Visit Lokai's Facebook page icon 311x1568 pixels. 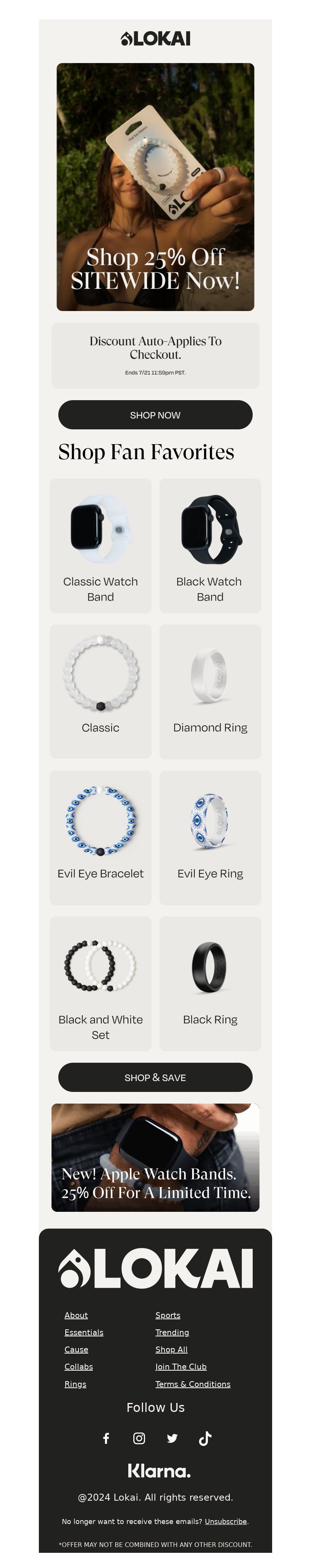coord(106,1438)
